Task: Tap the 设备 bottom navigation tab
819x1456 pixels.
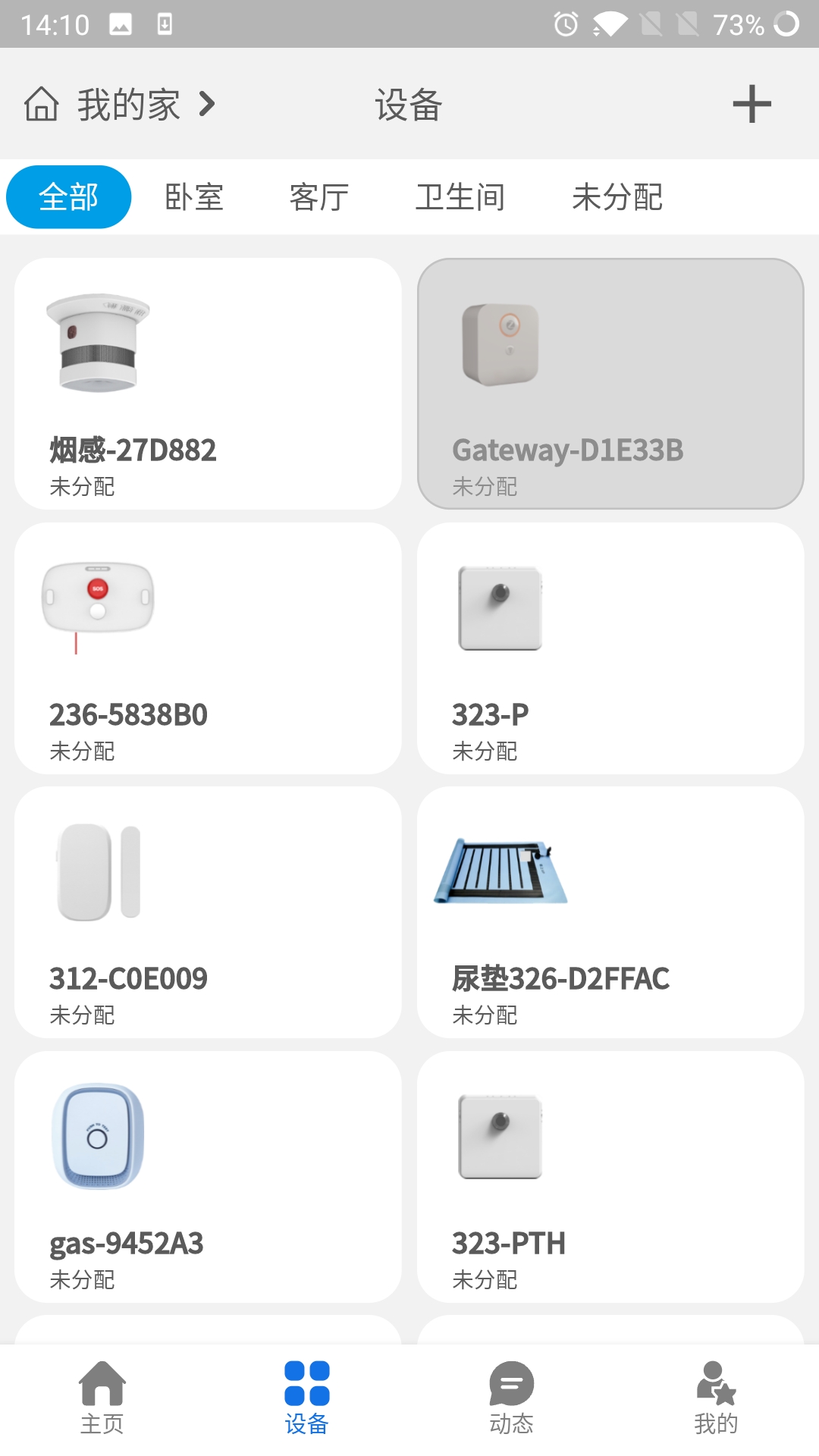Action: 307,1398
